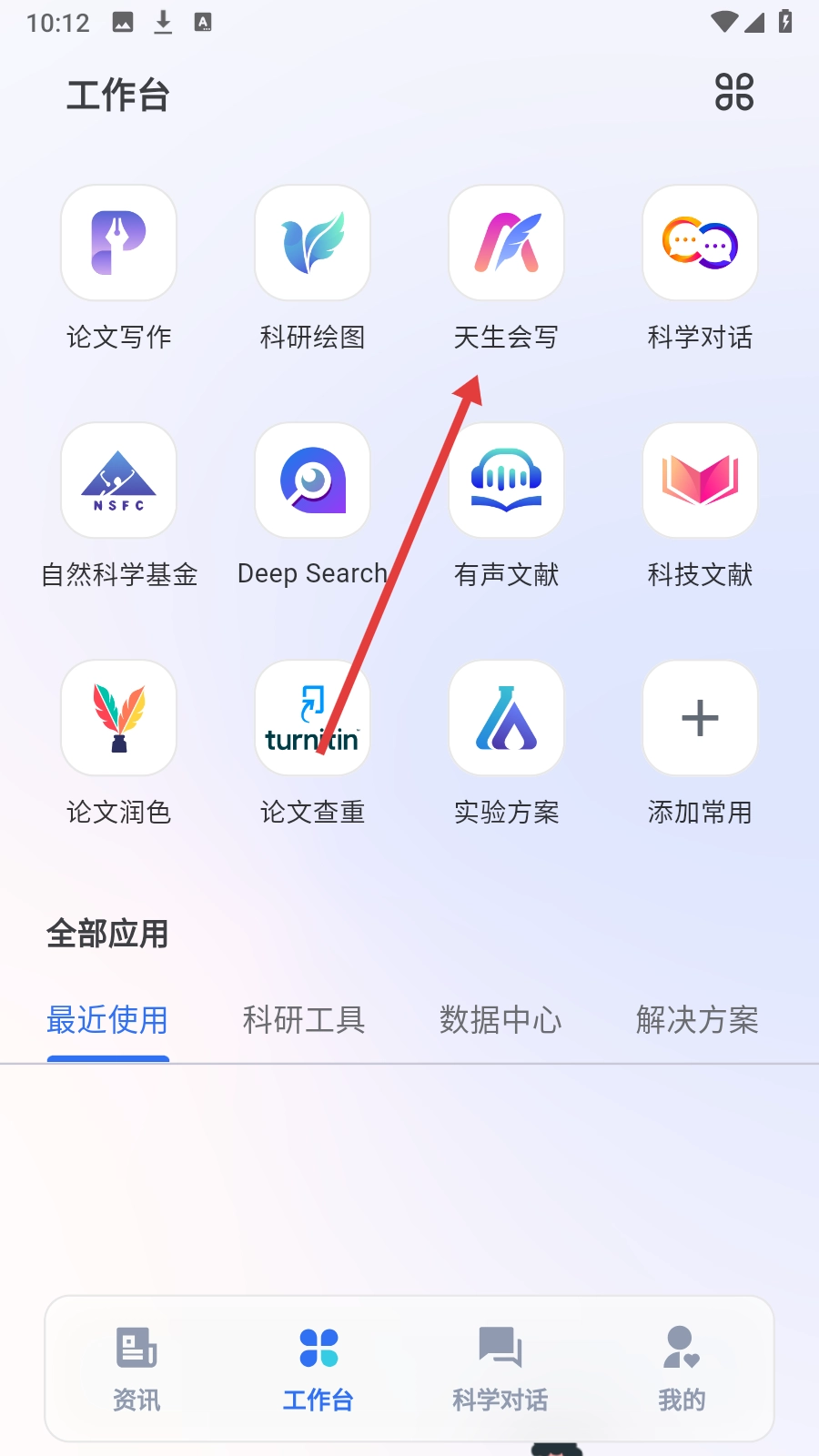
Task: Switch to 数据中心 tab
Action: click(500, 1020)
